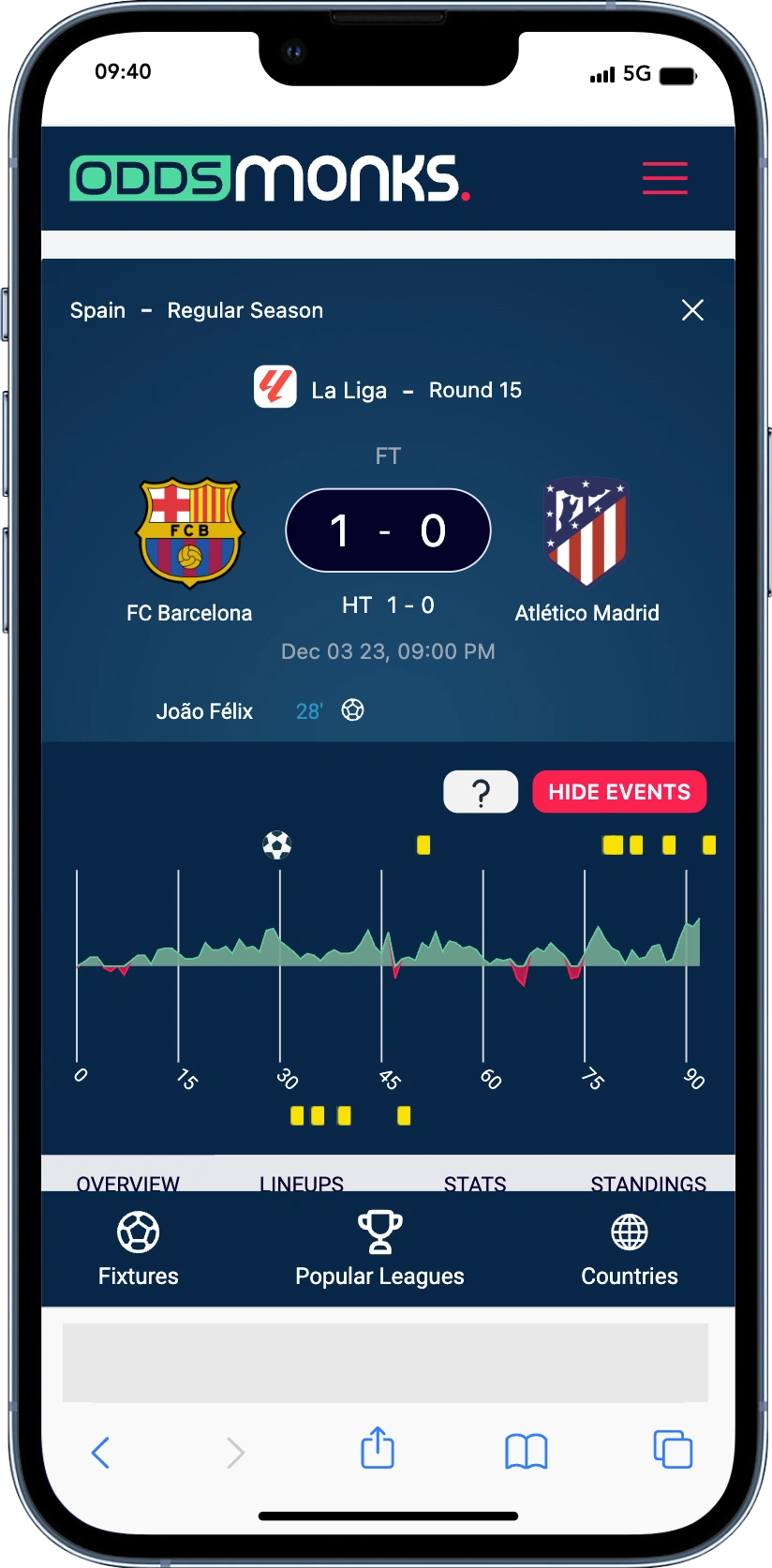This screenshot has height=1568, width=772.
Task: Switch to the Lineups tab
Action: pyautogui.click(x=301, y=1181)
